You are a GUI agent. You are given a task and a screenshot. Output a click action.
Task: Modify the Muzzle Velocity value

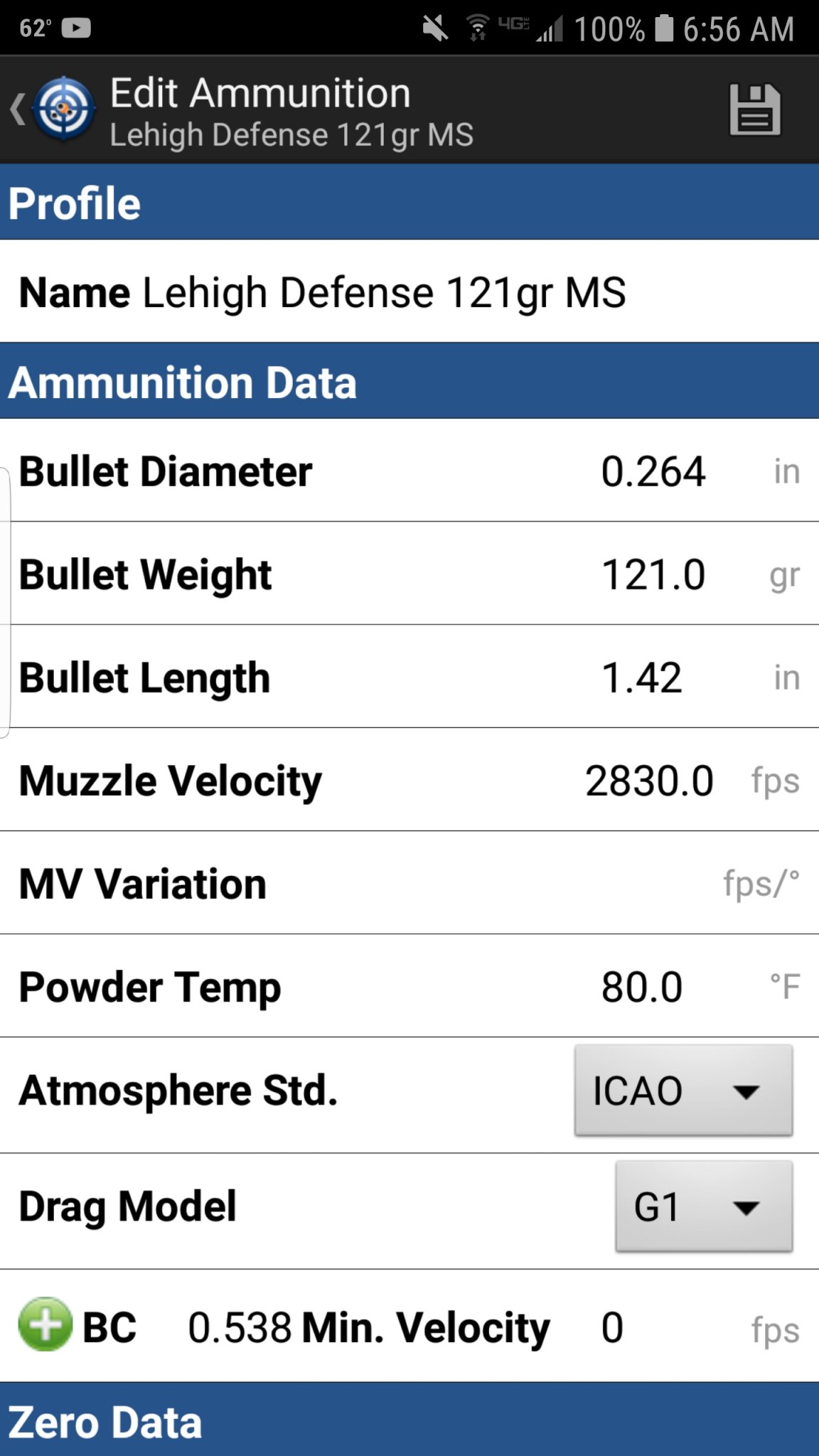(649, 781)
